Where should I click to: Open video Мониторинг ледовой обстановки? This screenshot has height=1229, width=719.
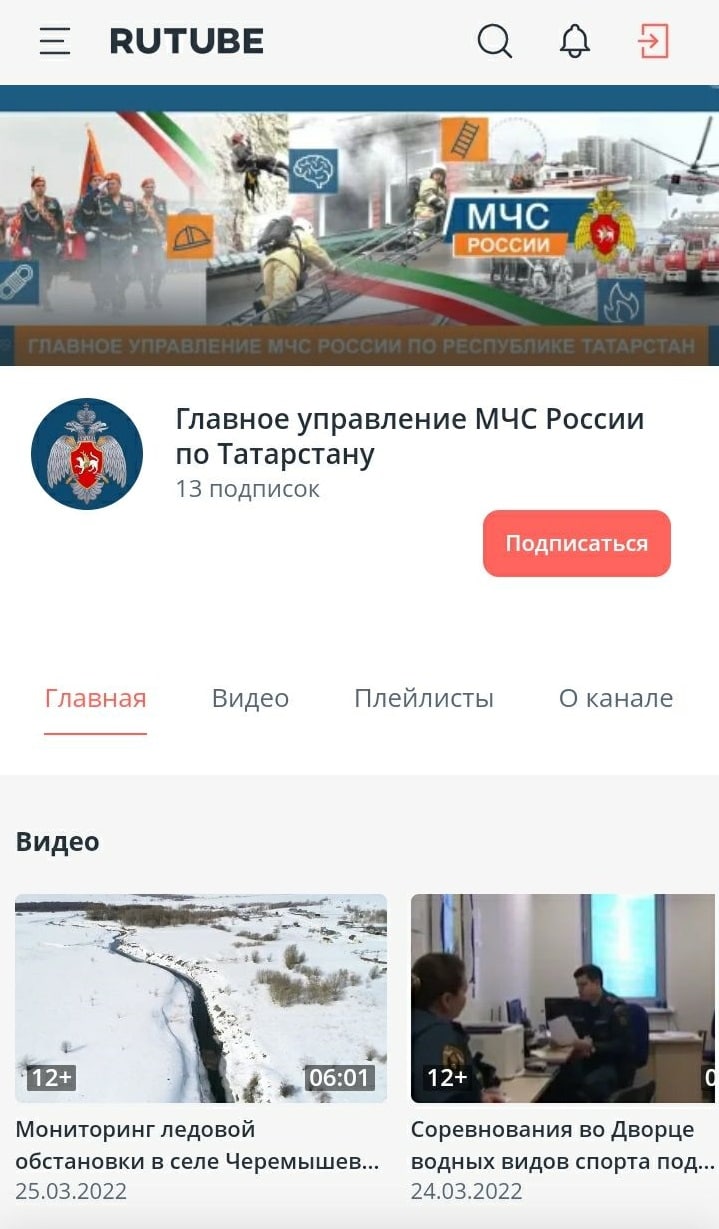(x=200, y=998)
